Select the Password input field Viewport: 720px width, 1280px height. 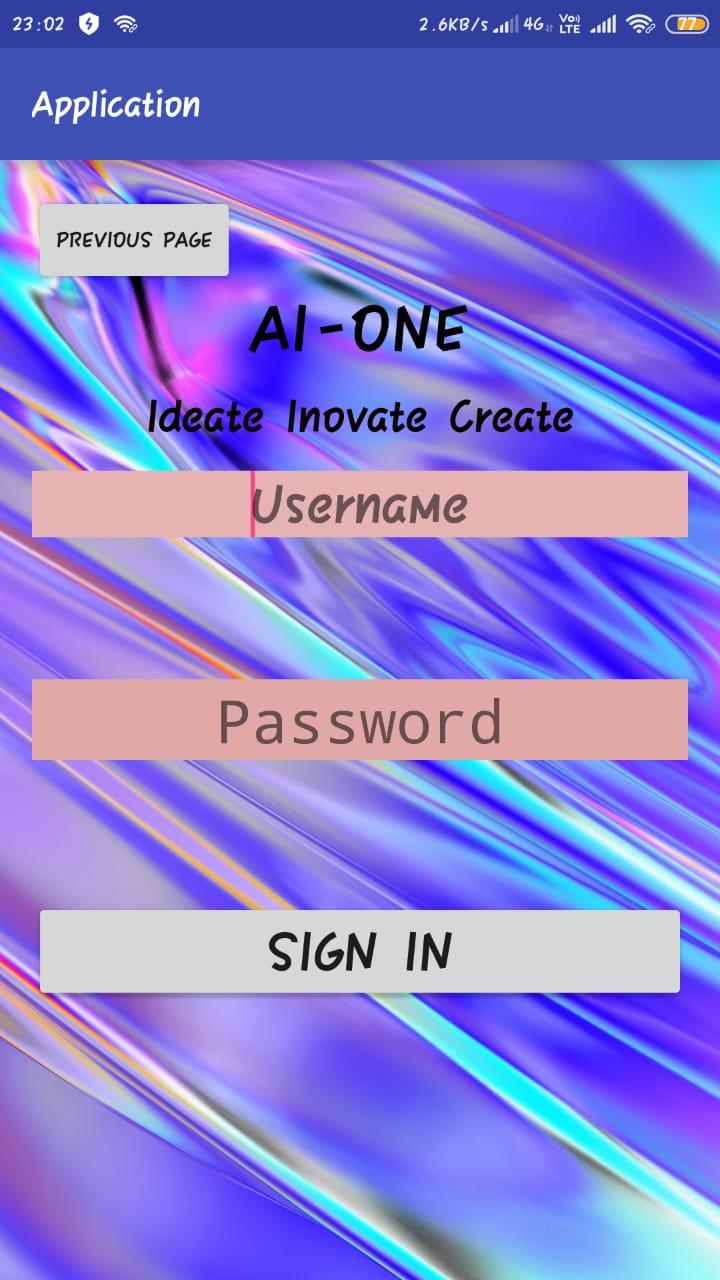point(360,720)
